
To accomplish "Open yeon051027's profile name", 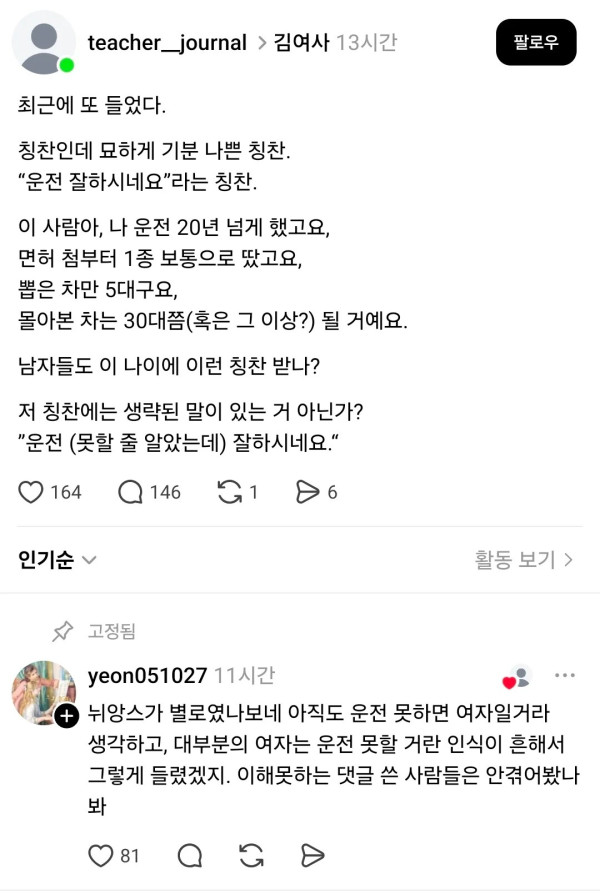I will [147, 675].
